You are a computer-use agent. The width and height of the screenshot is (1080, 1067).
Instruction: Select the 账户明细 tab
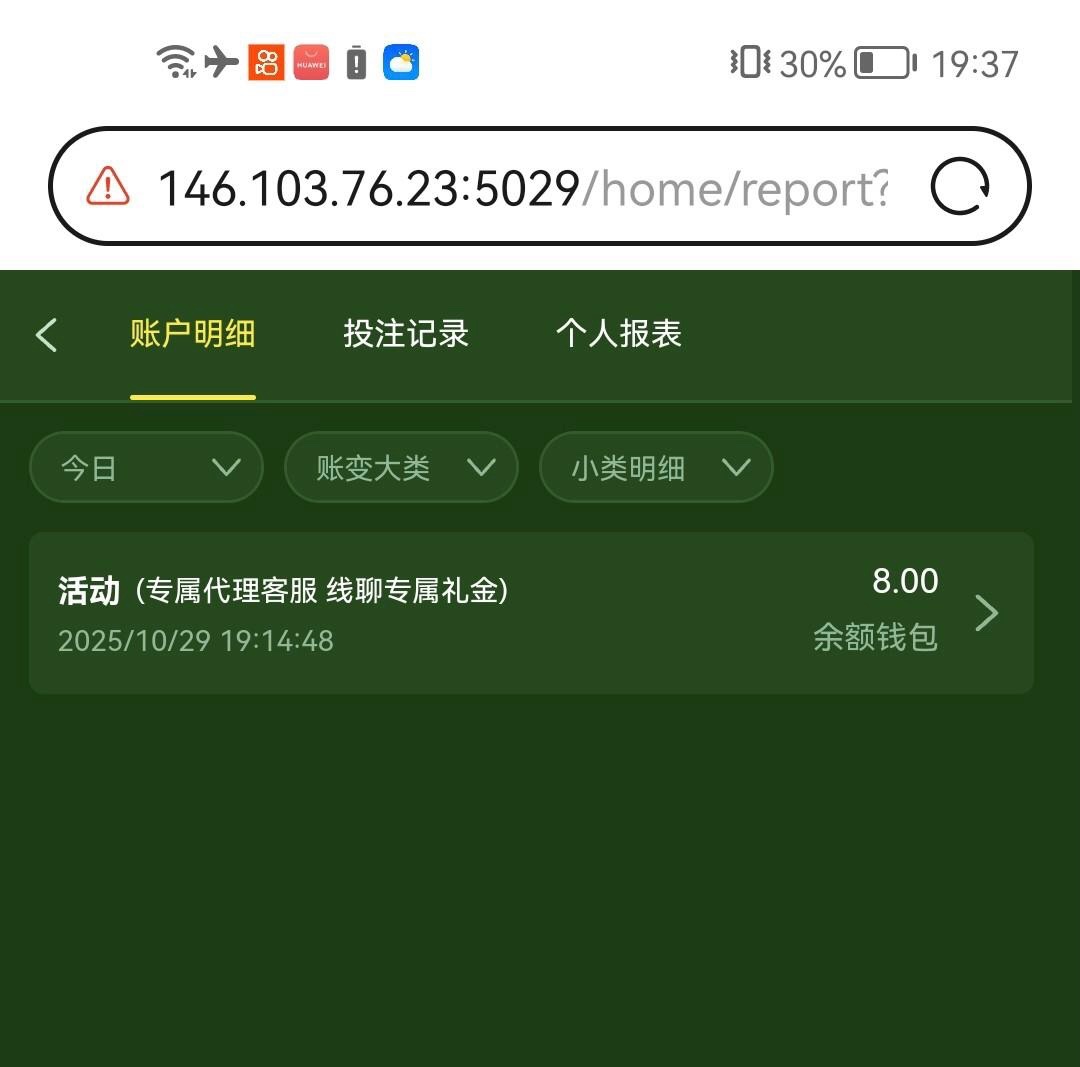193,334
